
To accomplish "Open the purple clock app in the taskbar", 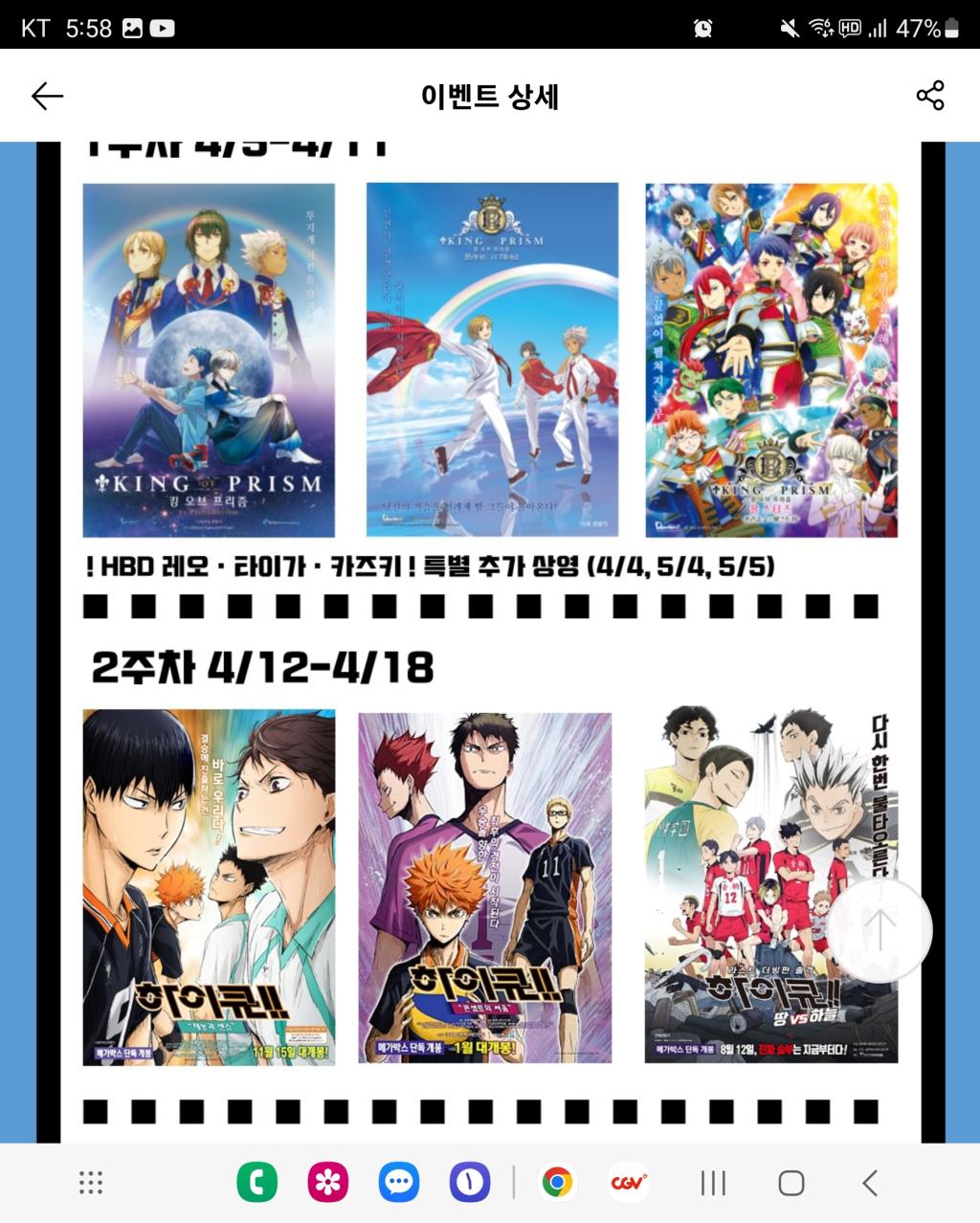I will point(469,1183).
